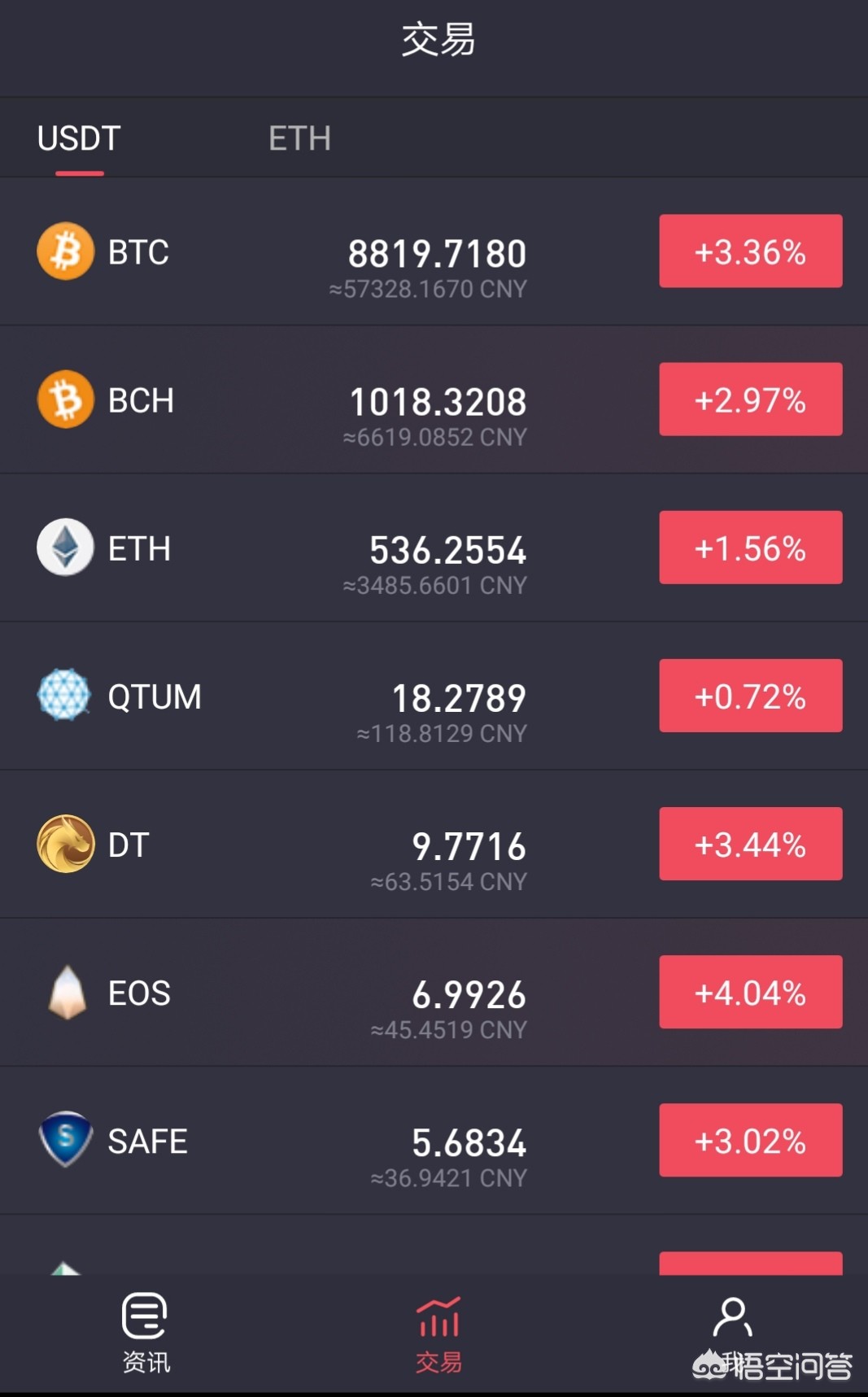This screenshot has height=1397, width=868.
Task: Open the profile tab with person icon
Action: coord(732,1318)
